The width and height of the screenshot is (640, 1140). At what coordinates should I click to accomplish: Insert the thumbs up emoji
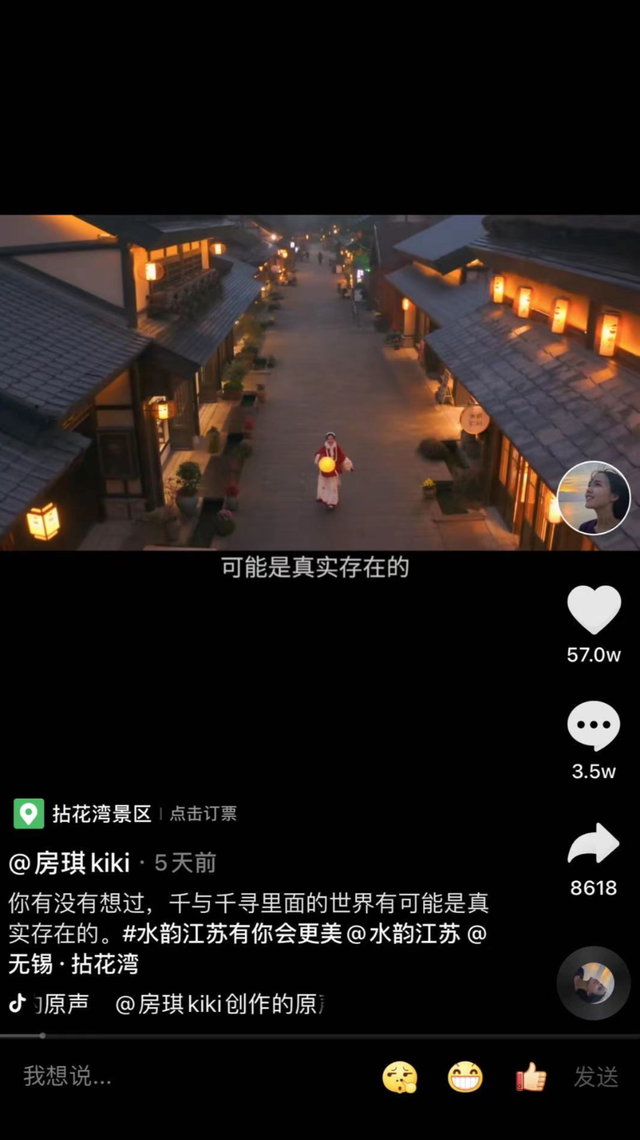click(531, 1077)
